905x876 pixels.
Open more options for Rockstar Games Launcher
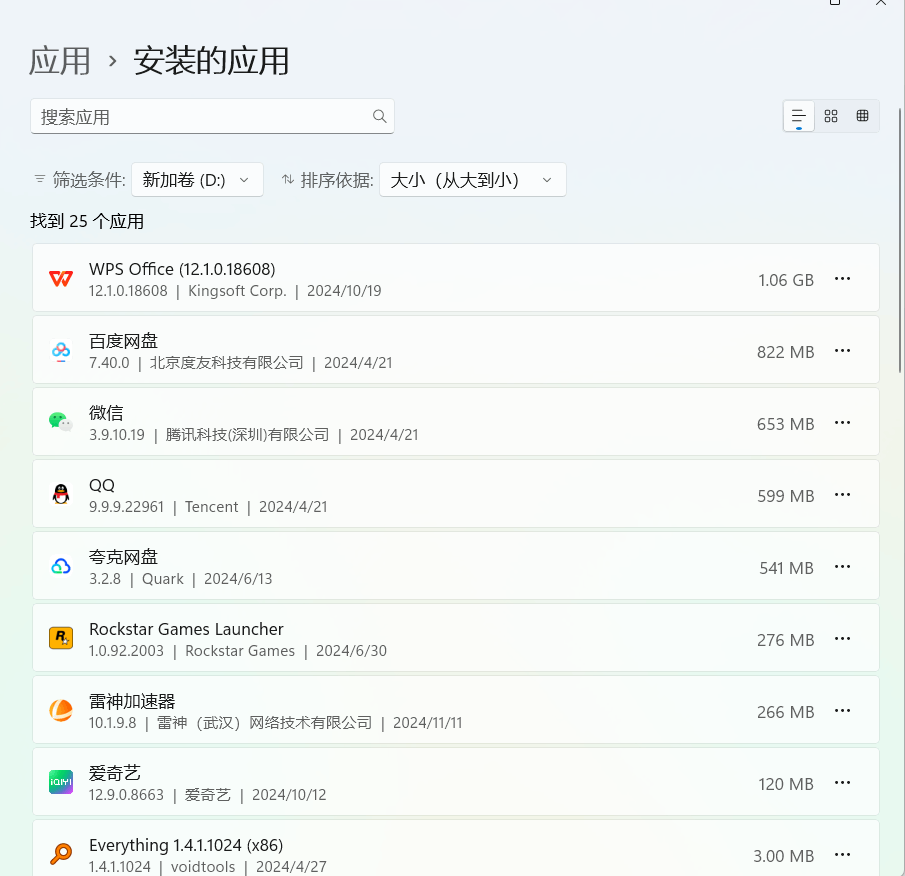coord(843,639)
